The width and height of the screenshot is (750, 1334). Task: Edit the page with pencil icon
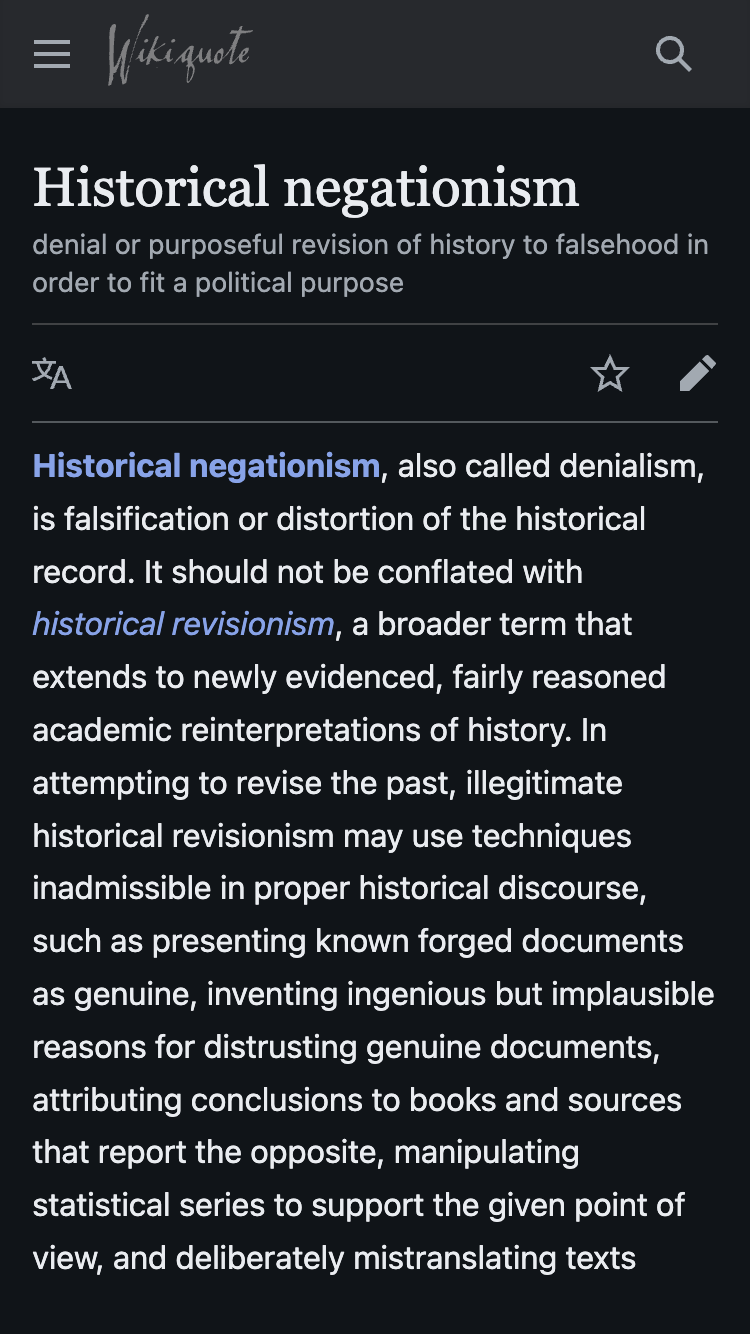point(697,374)
